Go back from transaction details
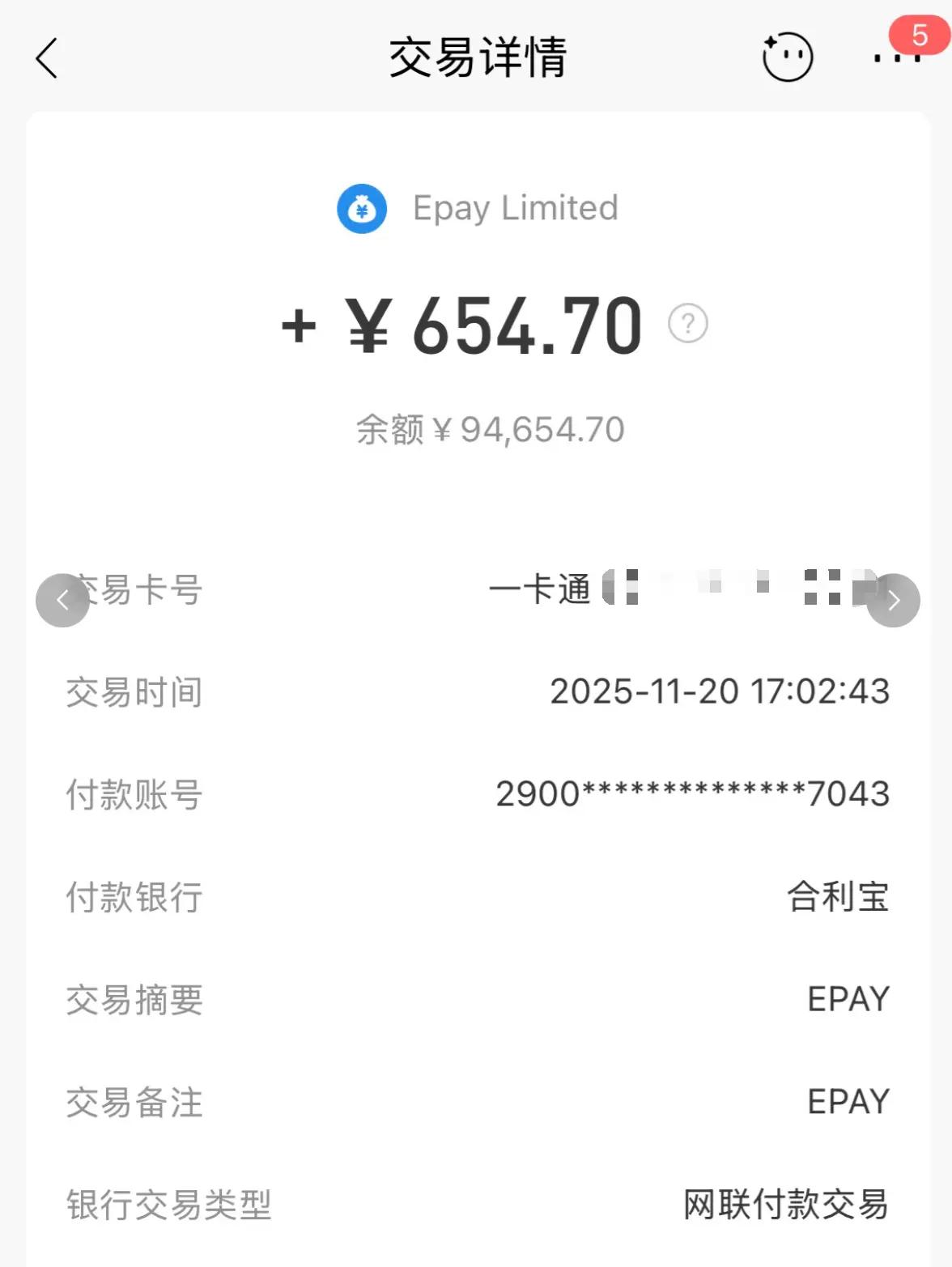 47,58
